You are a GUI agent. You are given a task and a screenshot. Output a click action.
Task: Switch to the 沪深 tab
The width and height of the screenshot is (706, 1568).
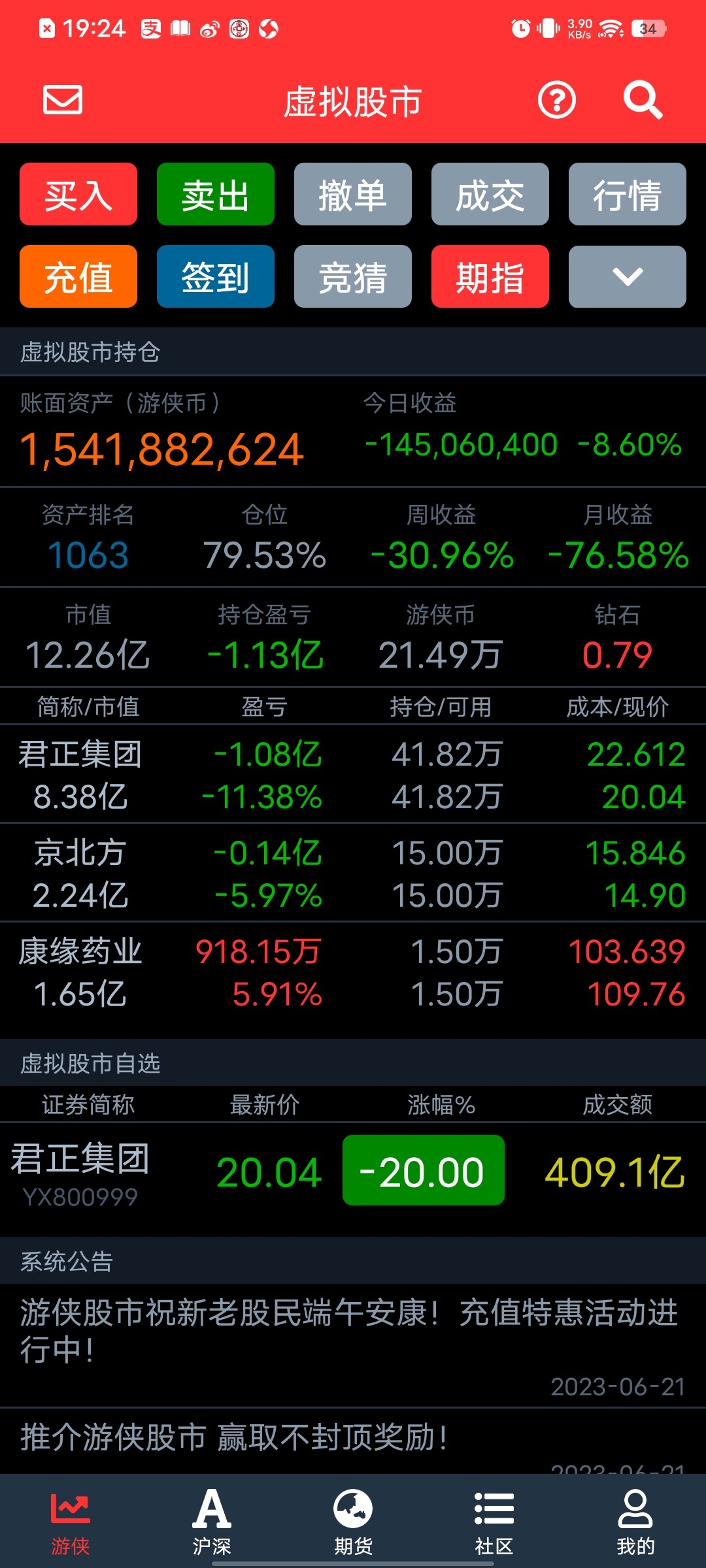click(212, 1521)
